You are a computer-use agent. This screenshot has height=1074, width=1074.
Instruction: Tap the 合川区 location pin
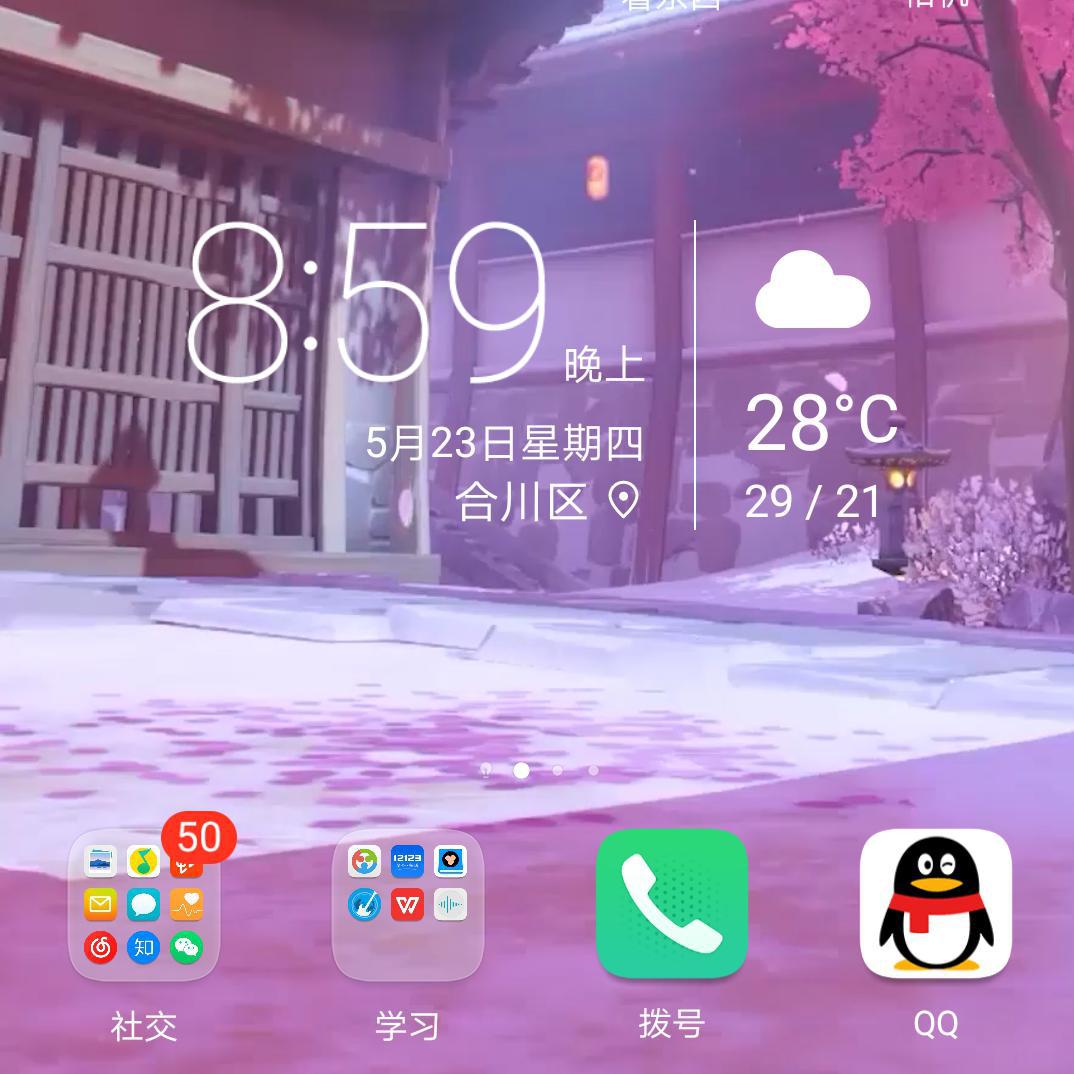coord(624,500)
